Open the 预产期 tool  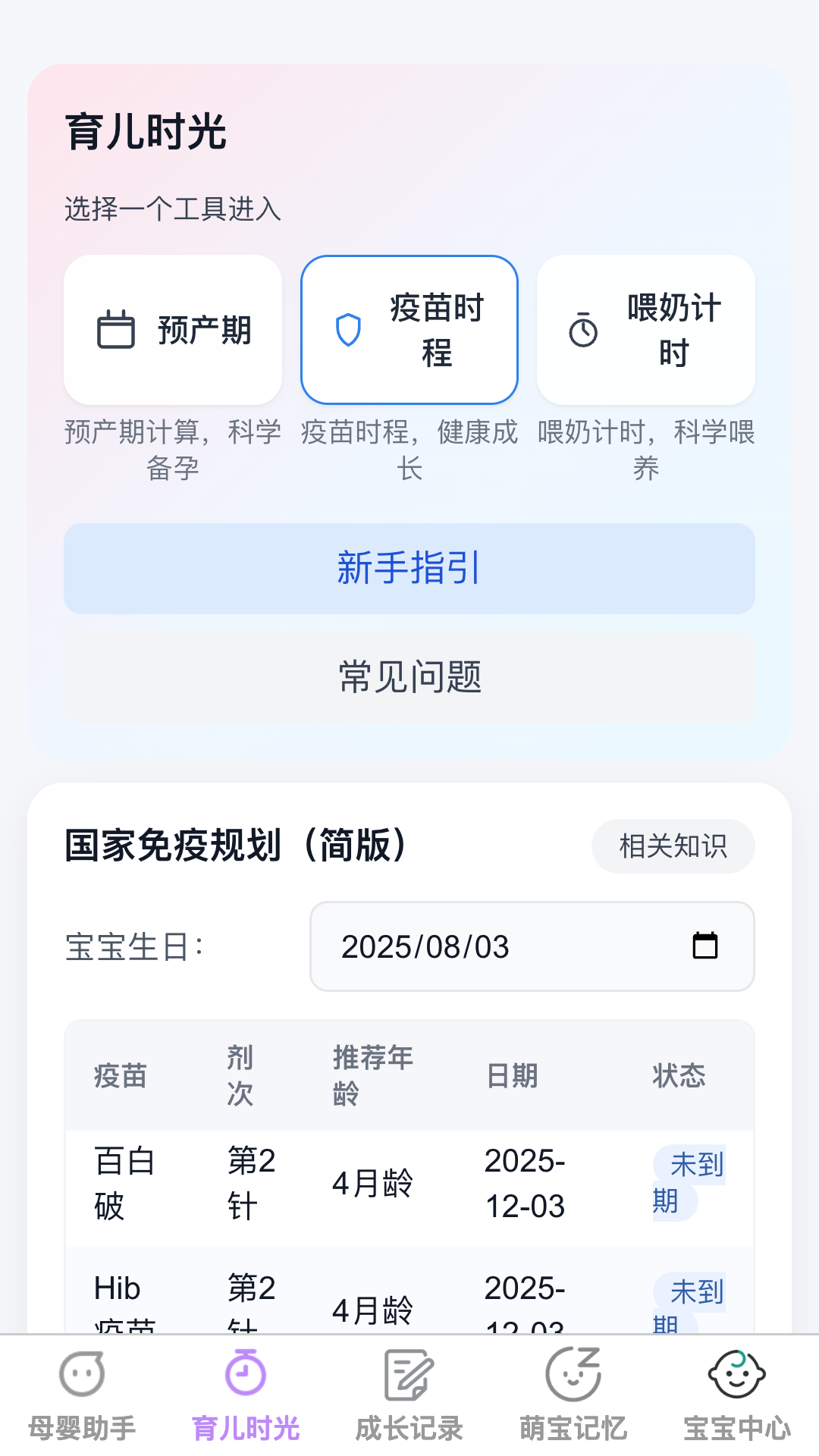pos(173,330)
